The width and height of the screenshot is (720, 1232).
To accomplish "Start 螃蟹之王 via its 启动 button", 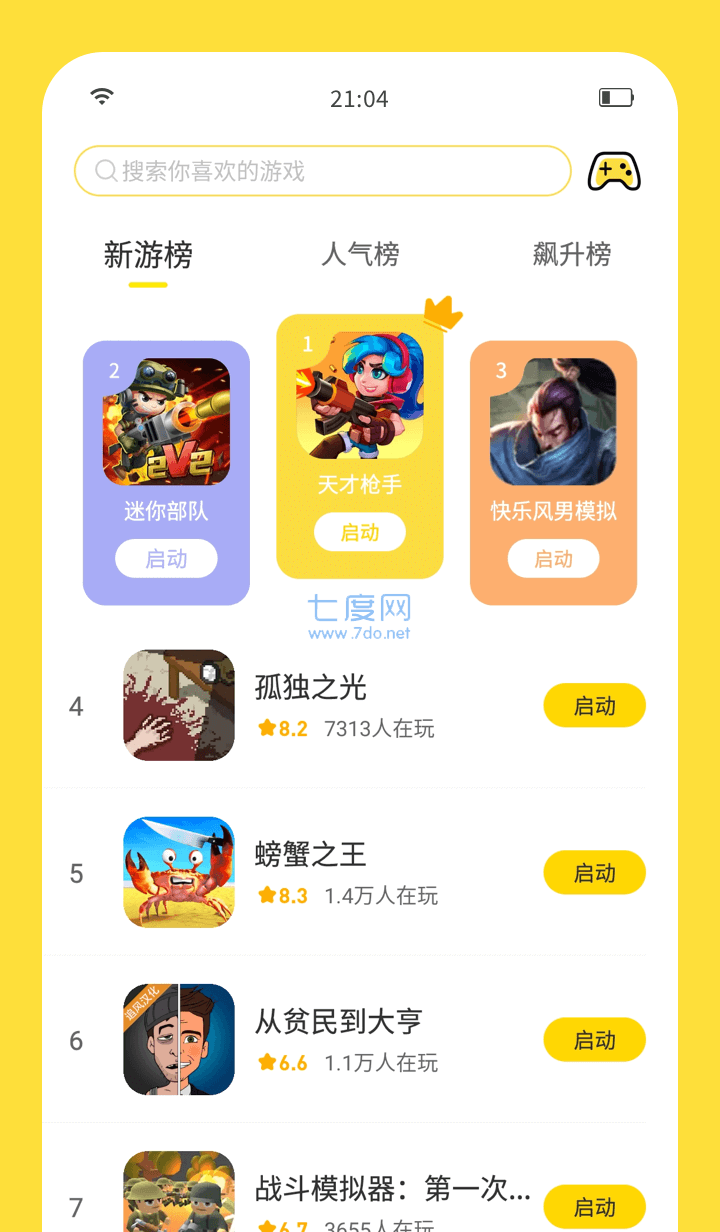I will [594, 872].
